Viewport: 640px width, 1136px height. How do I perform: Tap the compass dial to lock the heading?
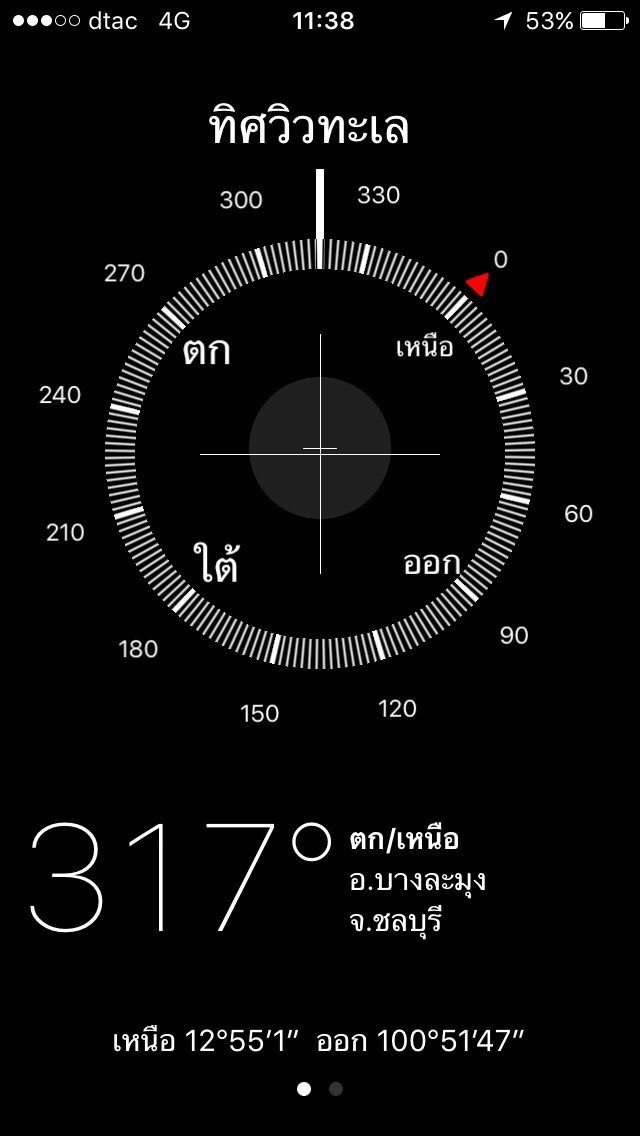click(320, 453)
